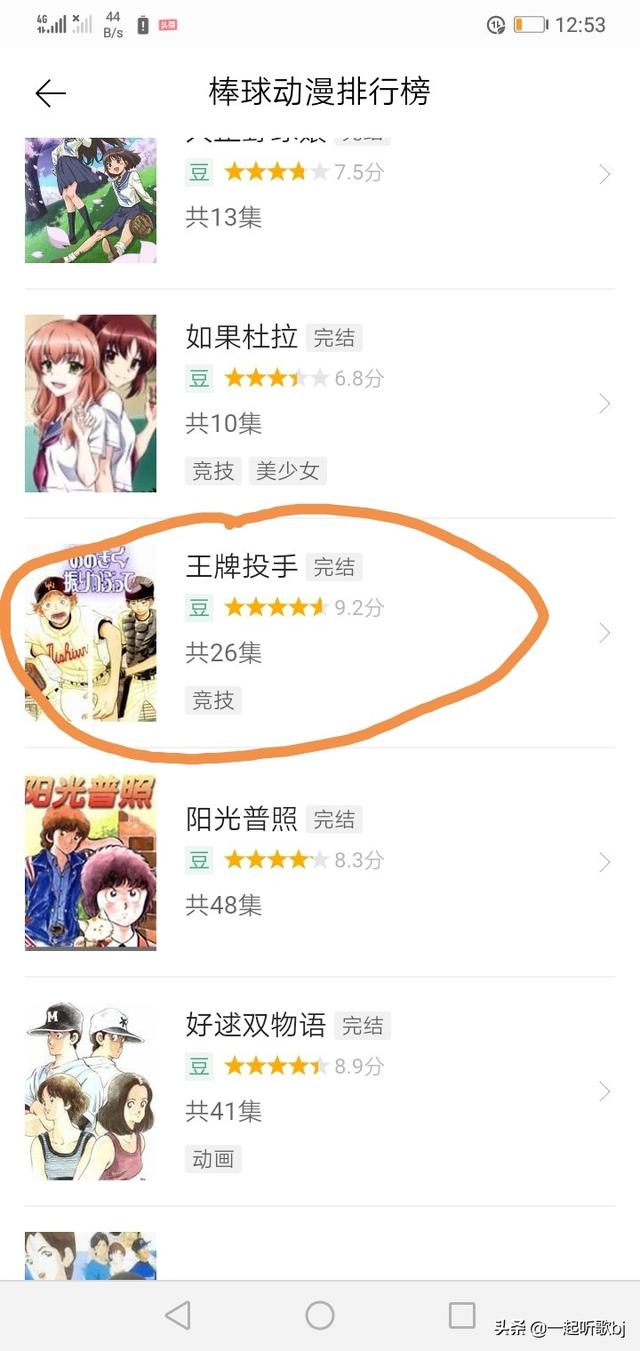
Task: Tap the 阳光普照 cover image
Action: click(x=90, y=862)
